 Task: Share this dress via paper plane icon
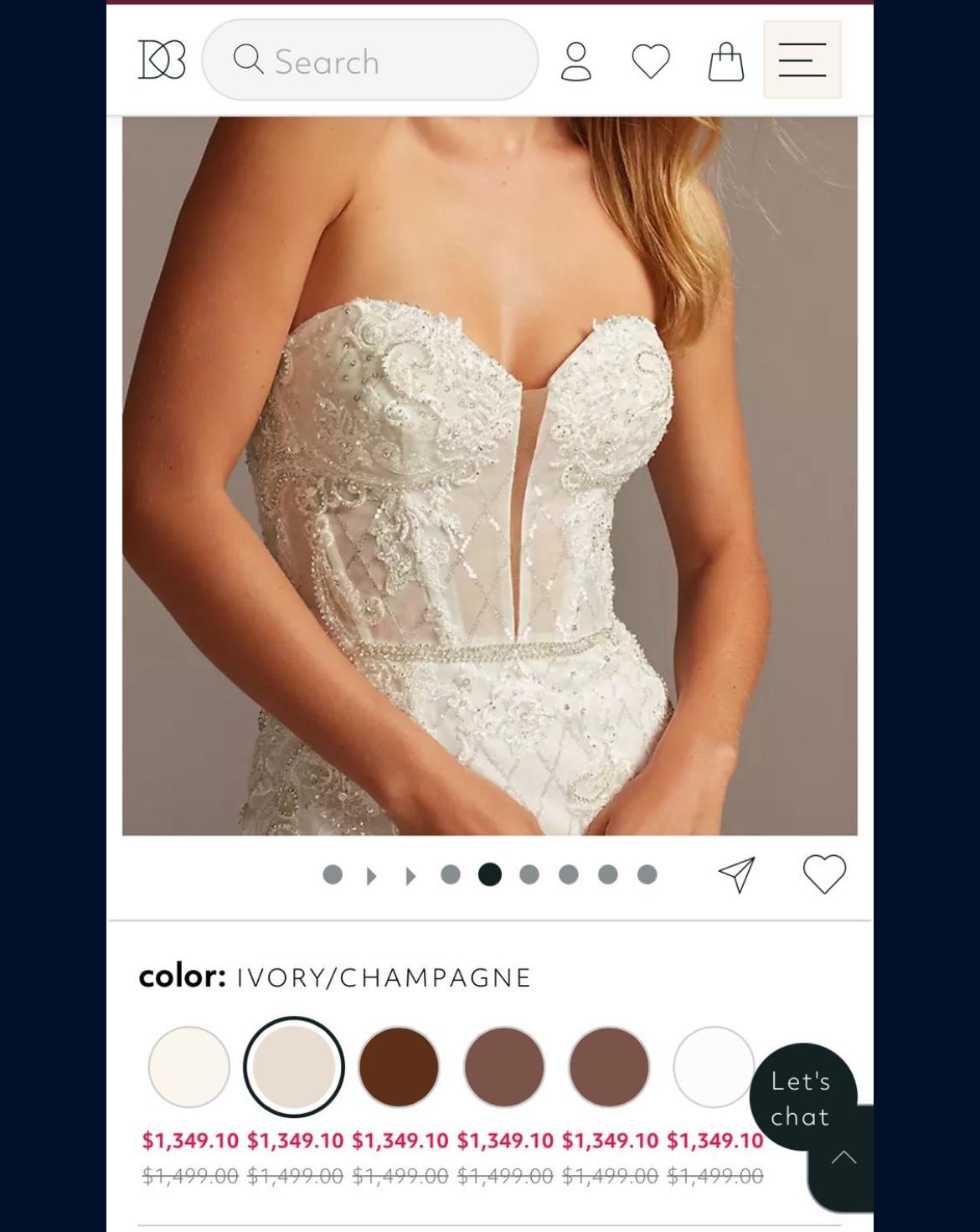point(737,874)
